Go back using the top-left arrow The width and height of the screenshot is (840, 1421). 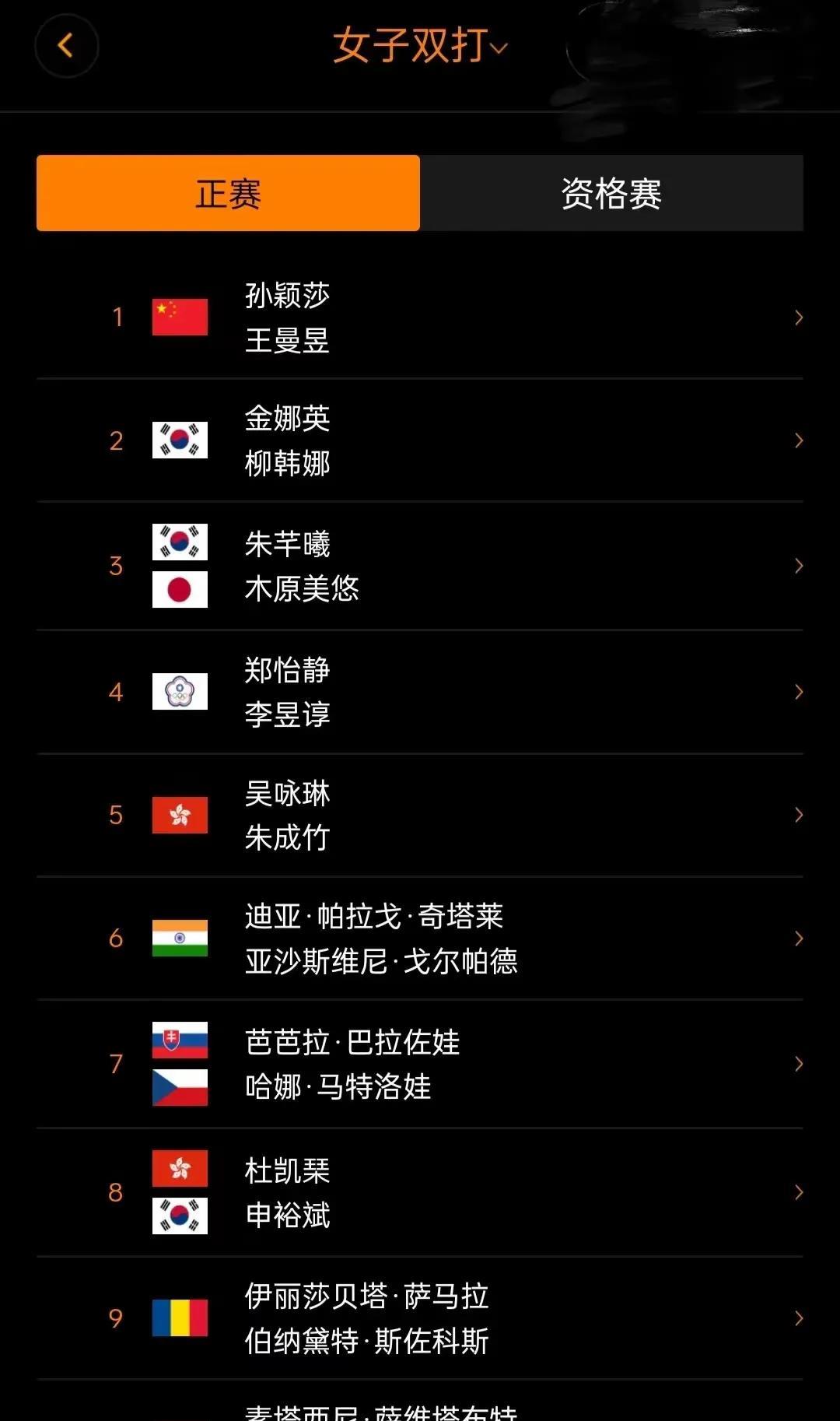(x=67, y=46)
